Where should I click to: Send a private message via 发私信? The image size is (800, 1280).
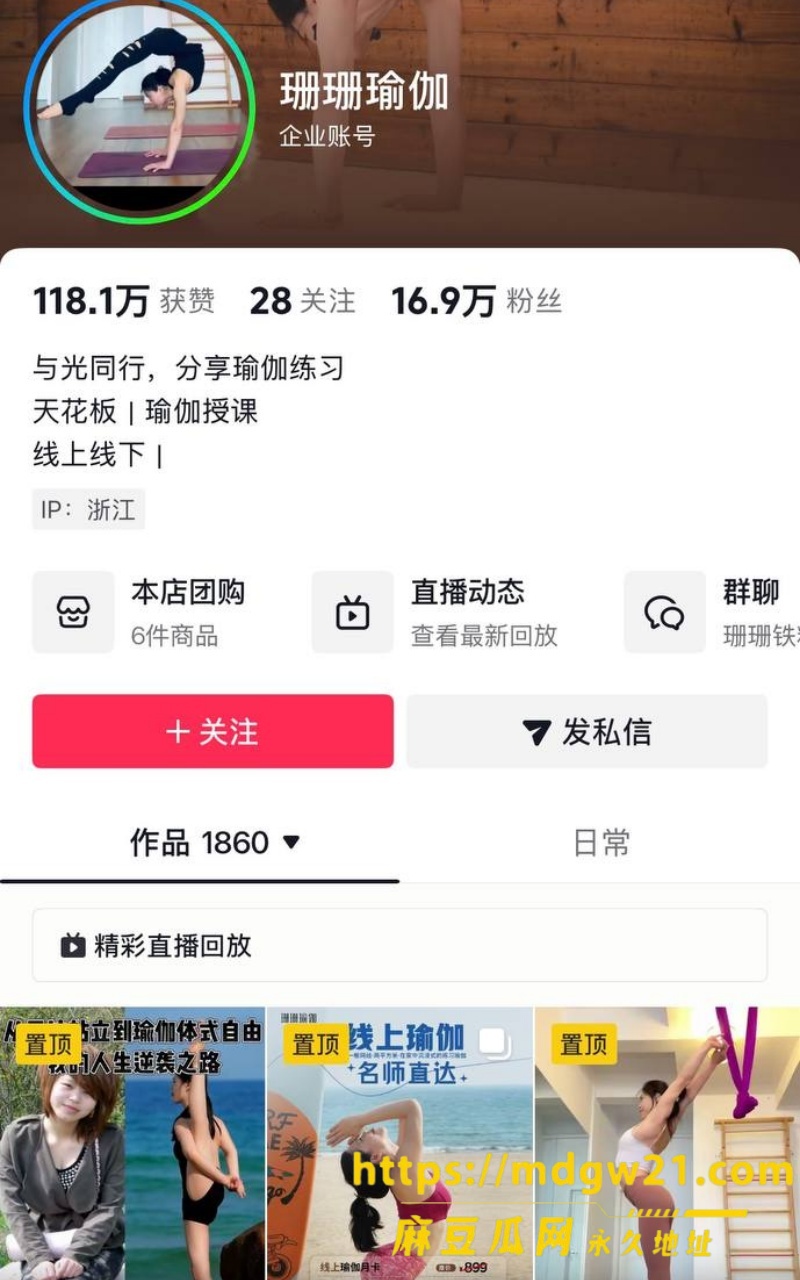pyautogui.click(x=587, y=731)
